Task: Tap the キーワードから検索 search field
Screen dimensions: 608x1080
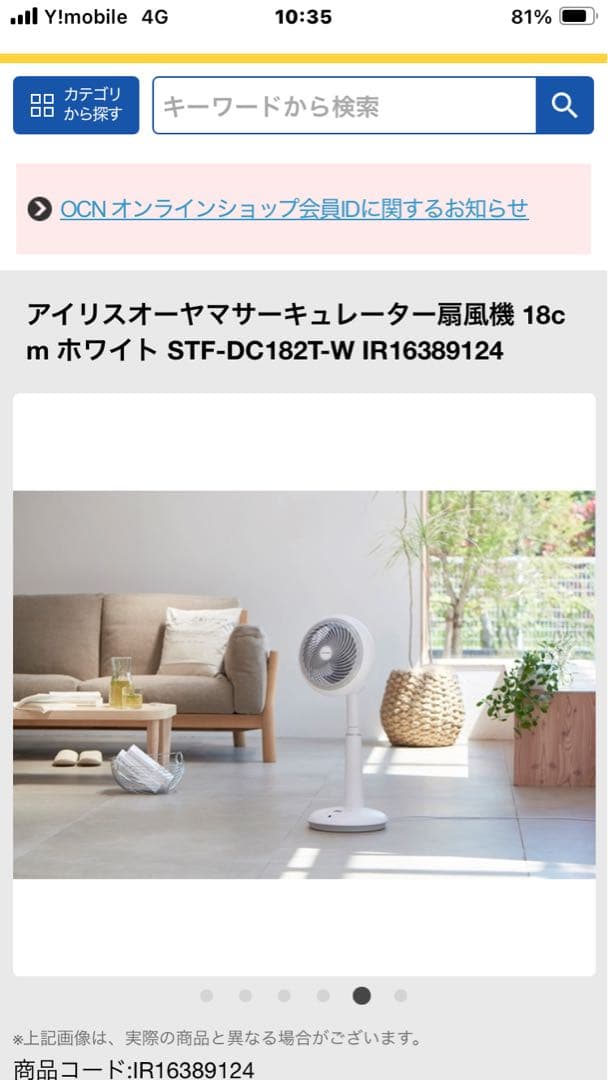Action: point(343,106)
